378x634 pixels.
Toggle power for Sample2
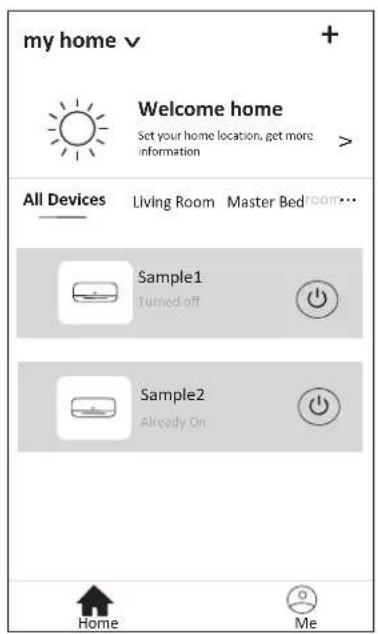tap(319, 406)
